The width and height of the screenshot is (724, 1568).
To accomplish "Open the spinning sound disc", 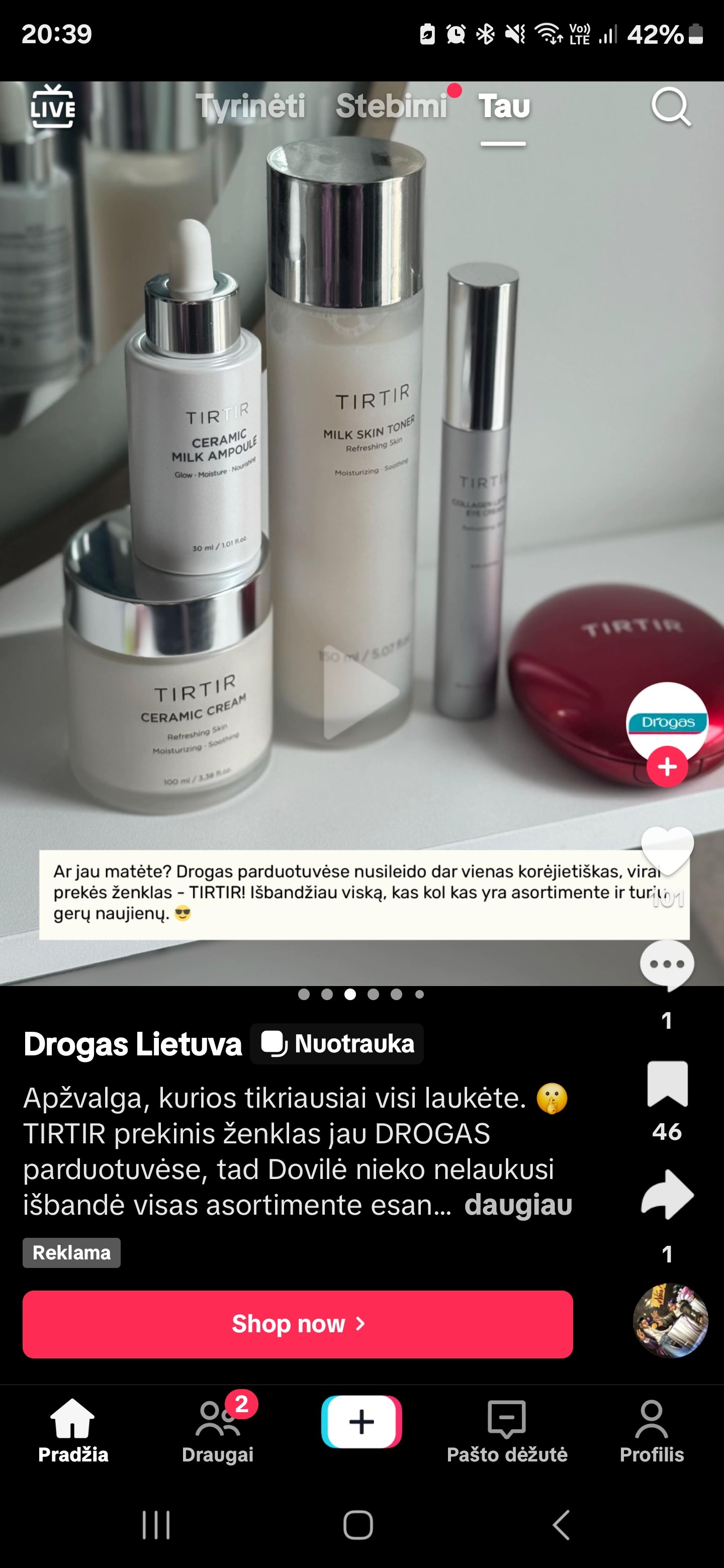I will point(670,1320).
